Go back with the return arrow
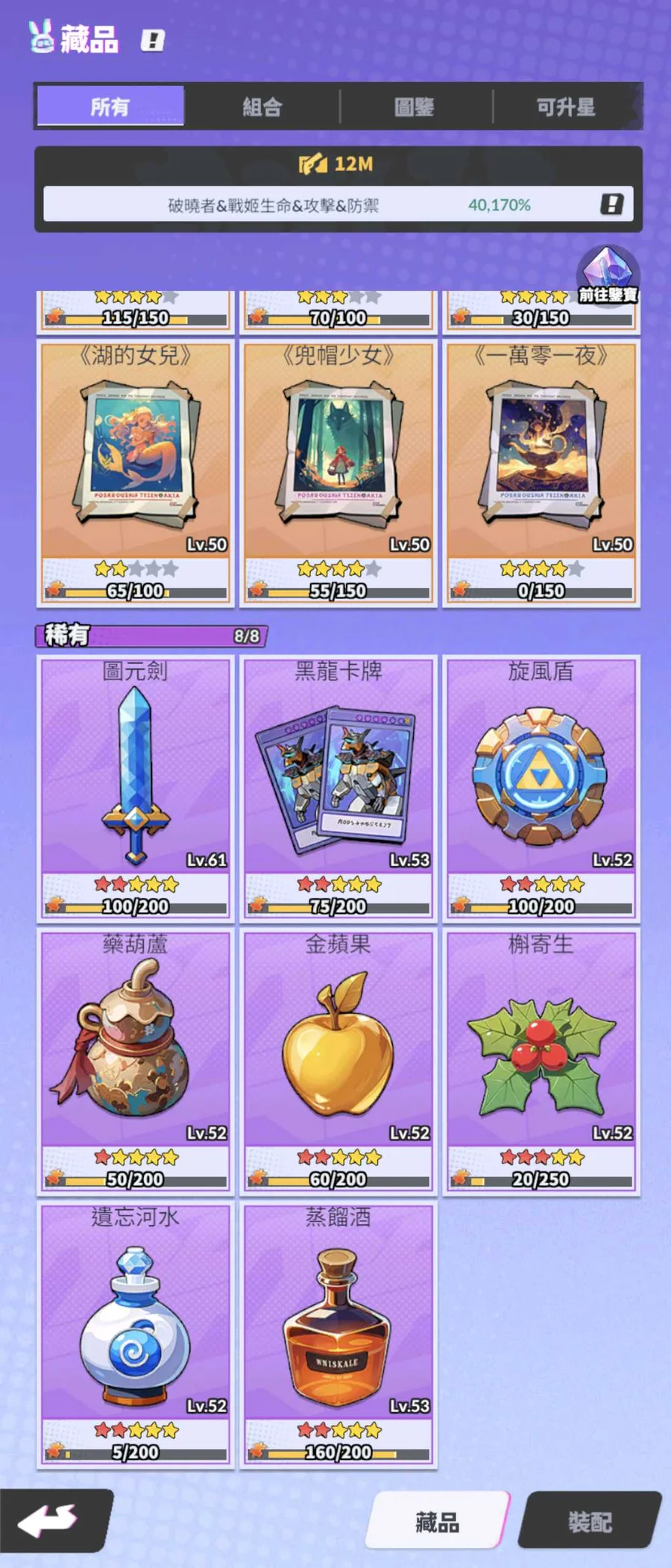The width and height of the screenshot is (671, 1568). point(52,1520)
